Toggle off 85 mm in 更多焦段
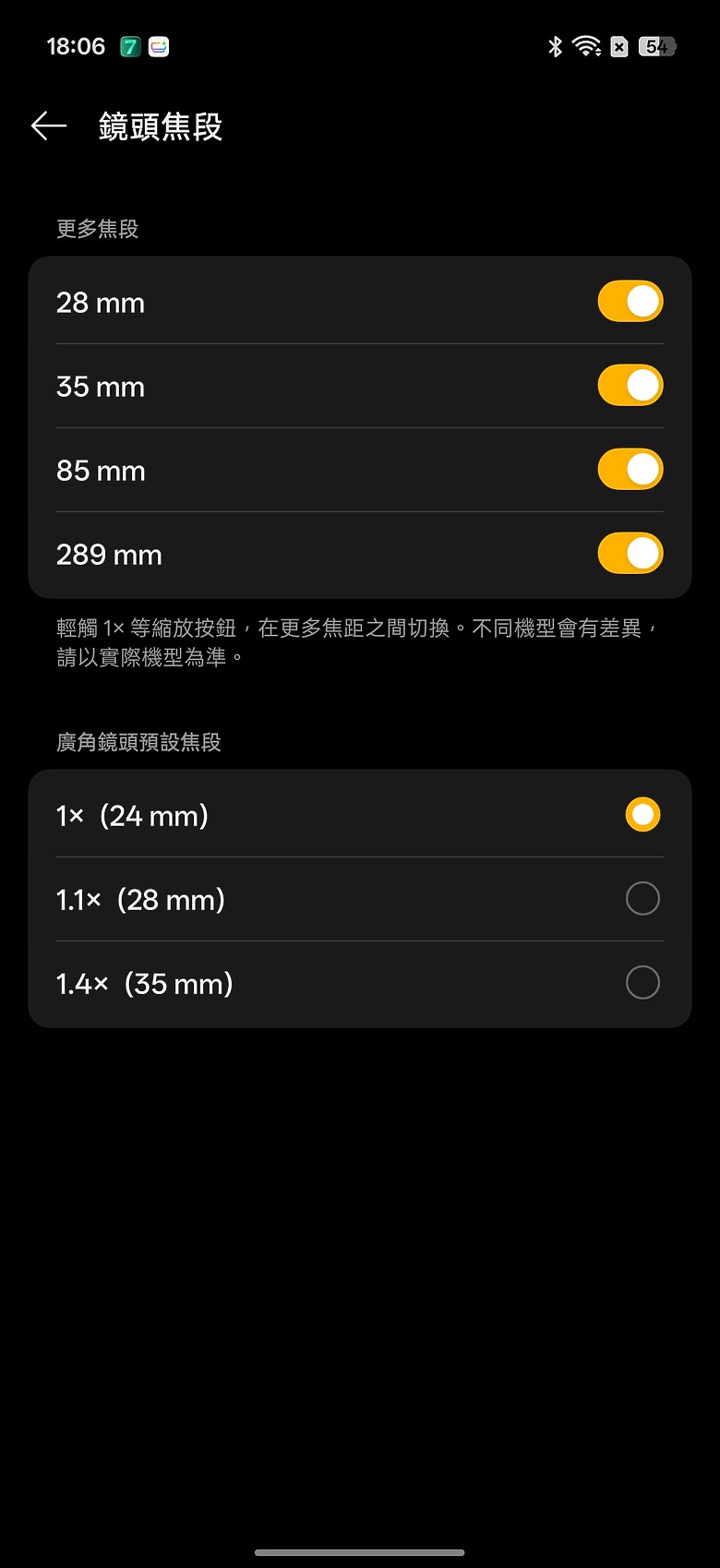Image resolution: width=720 pixels, height=1568 pixels. (x=630, y=469)
